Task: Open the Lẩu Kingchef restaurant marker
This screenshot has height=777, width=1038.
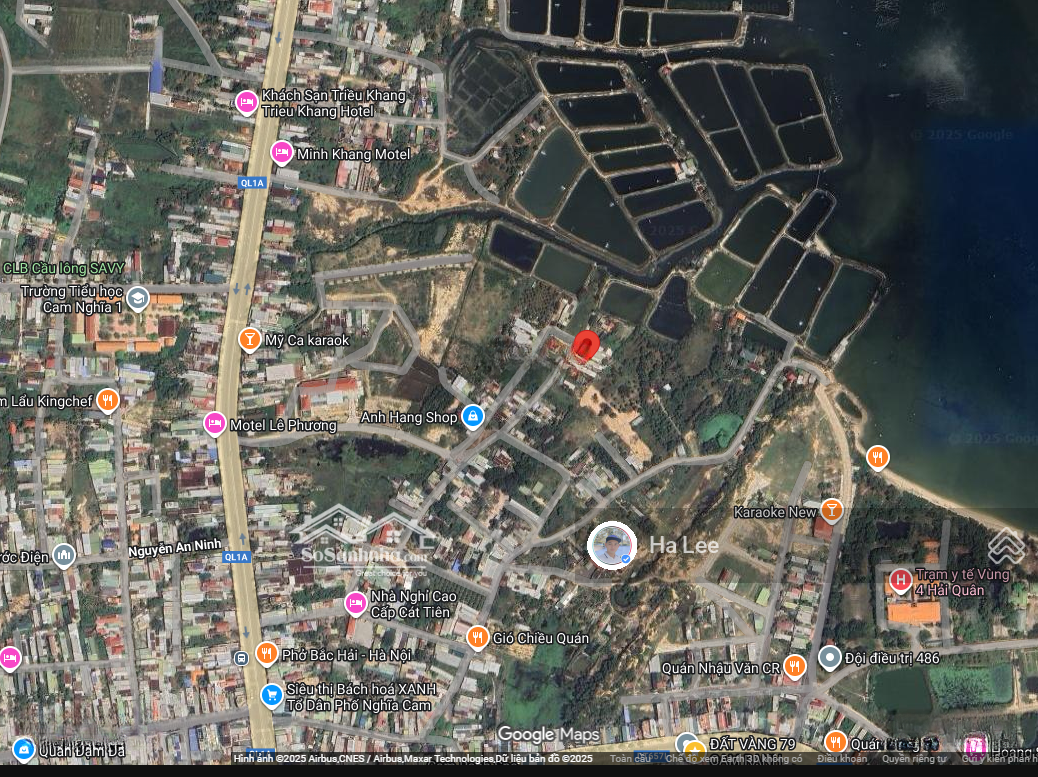Action: pyautogui.click(x=108, y=401)
